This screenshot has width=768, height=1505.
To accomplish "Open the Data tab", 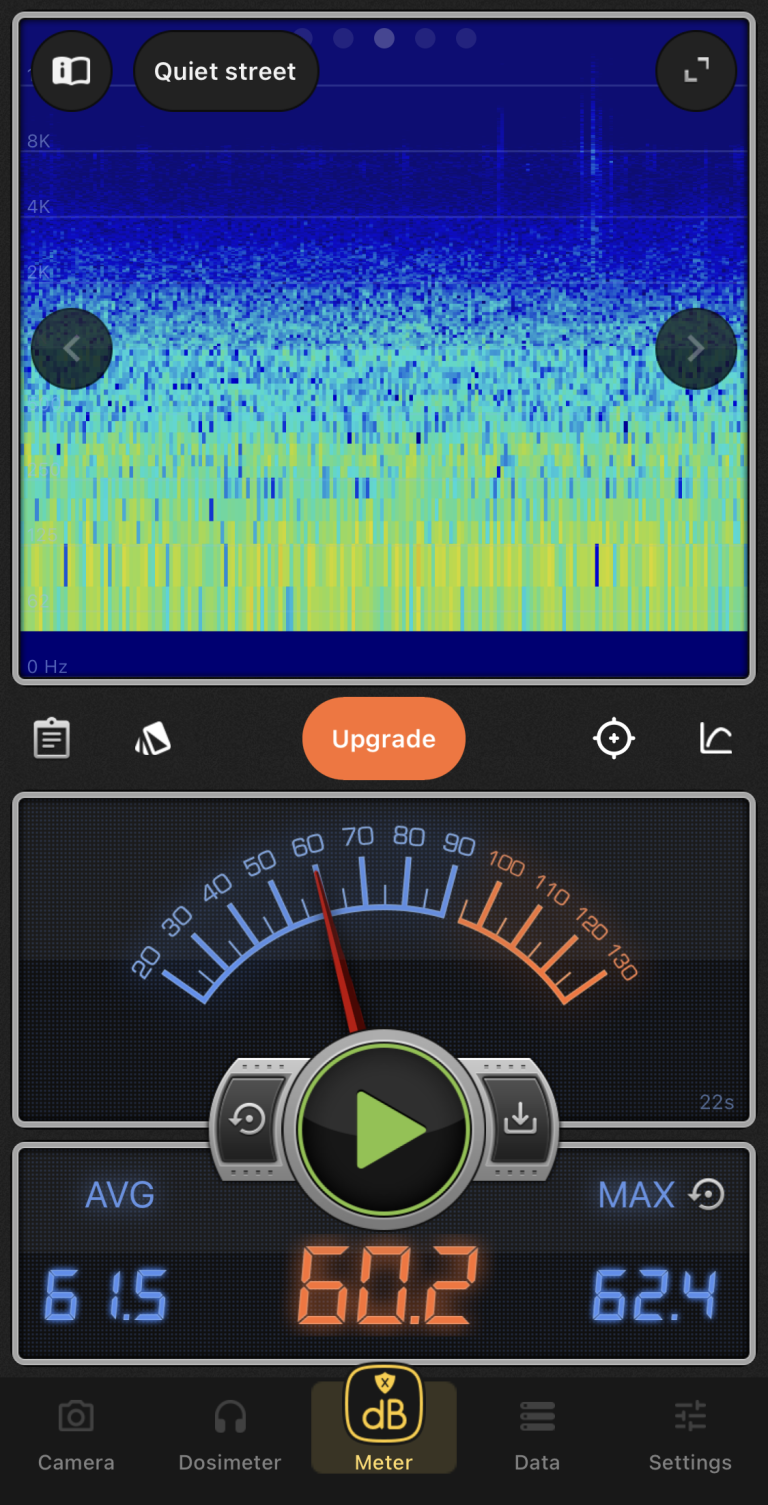I will click(537, 1435).
